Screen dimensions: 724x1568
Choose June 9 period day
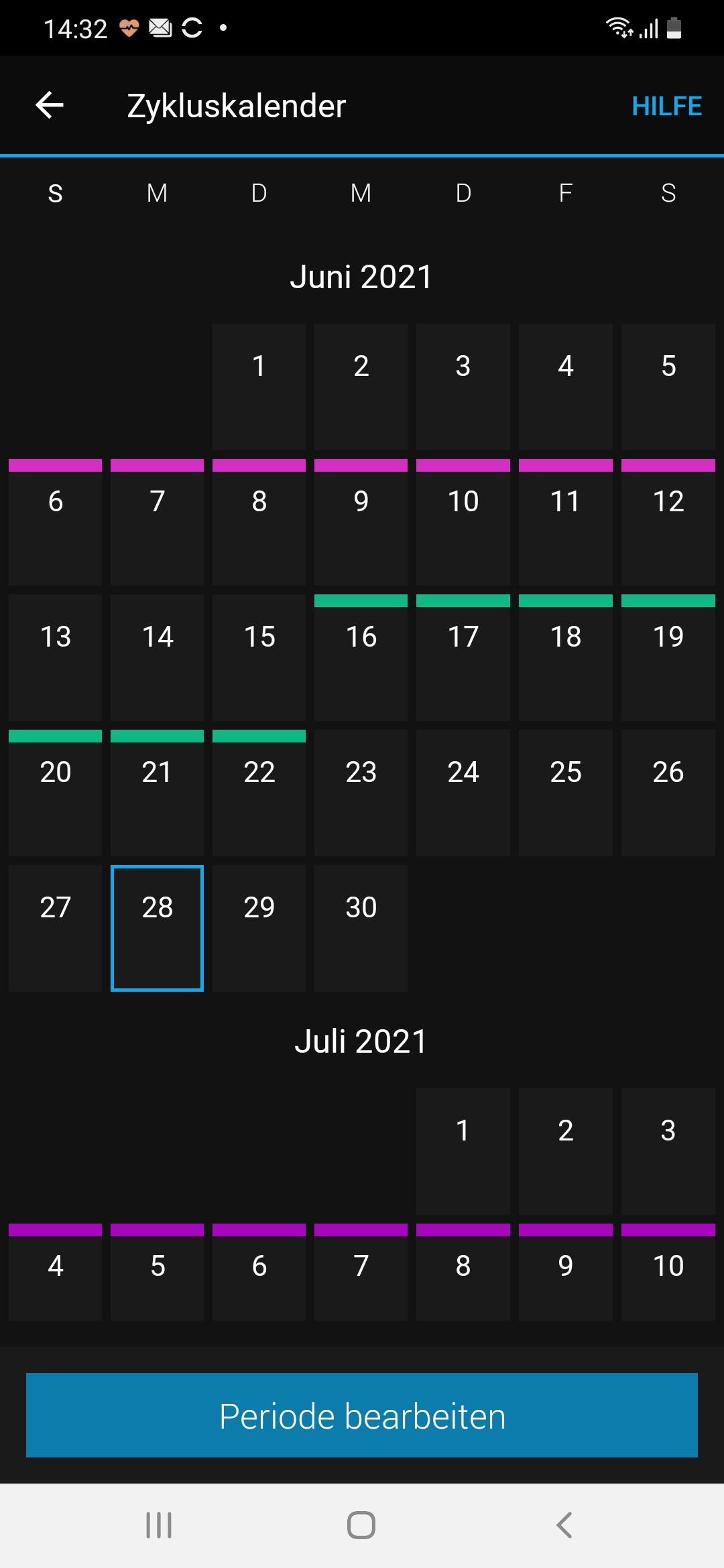click(361, 522)
